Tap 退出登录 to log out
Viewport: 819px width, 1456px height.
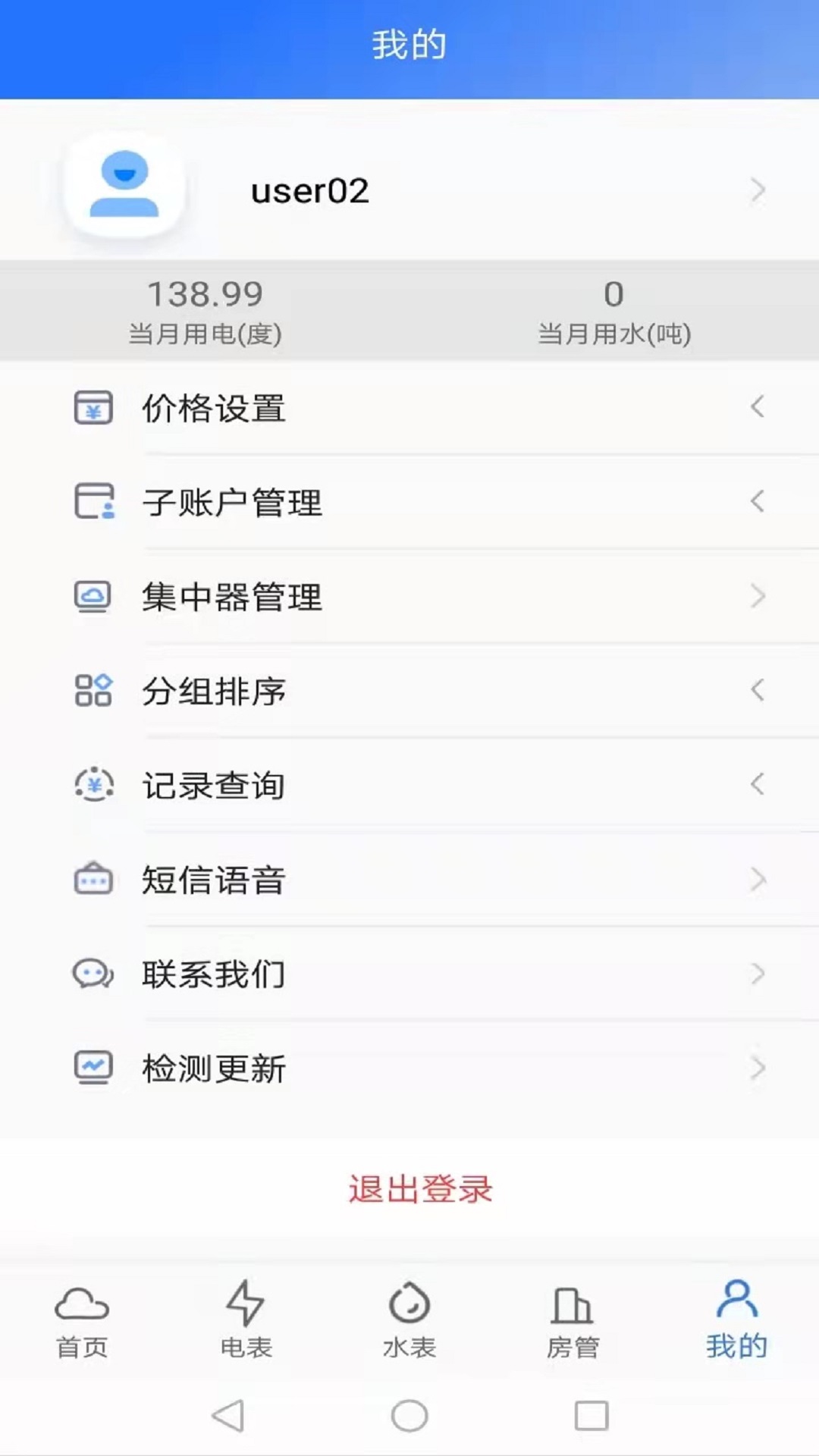click(419, 1191)
